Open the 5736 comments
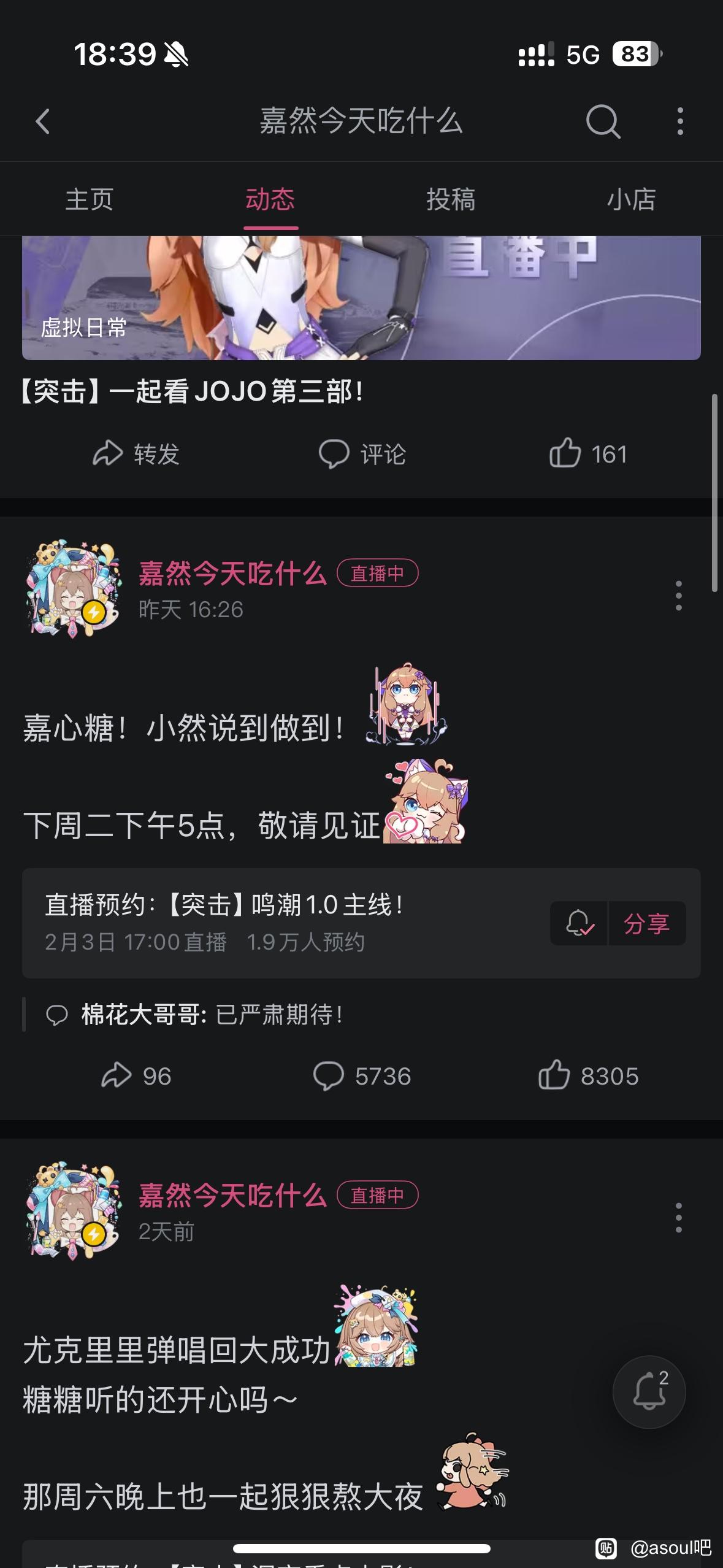This screenshot has height=1568, width=723. tap(362, 1076)
